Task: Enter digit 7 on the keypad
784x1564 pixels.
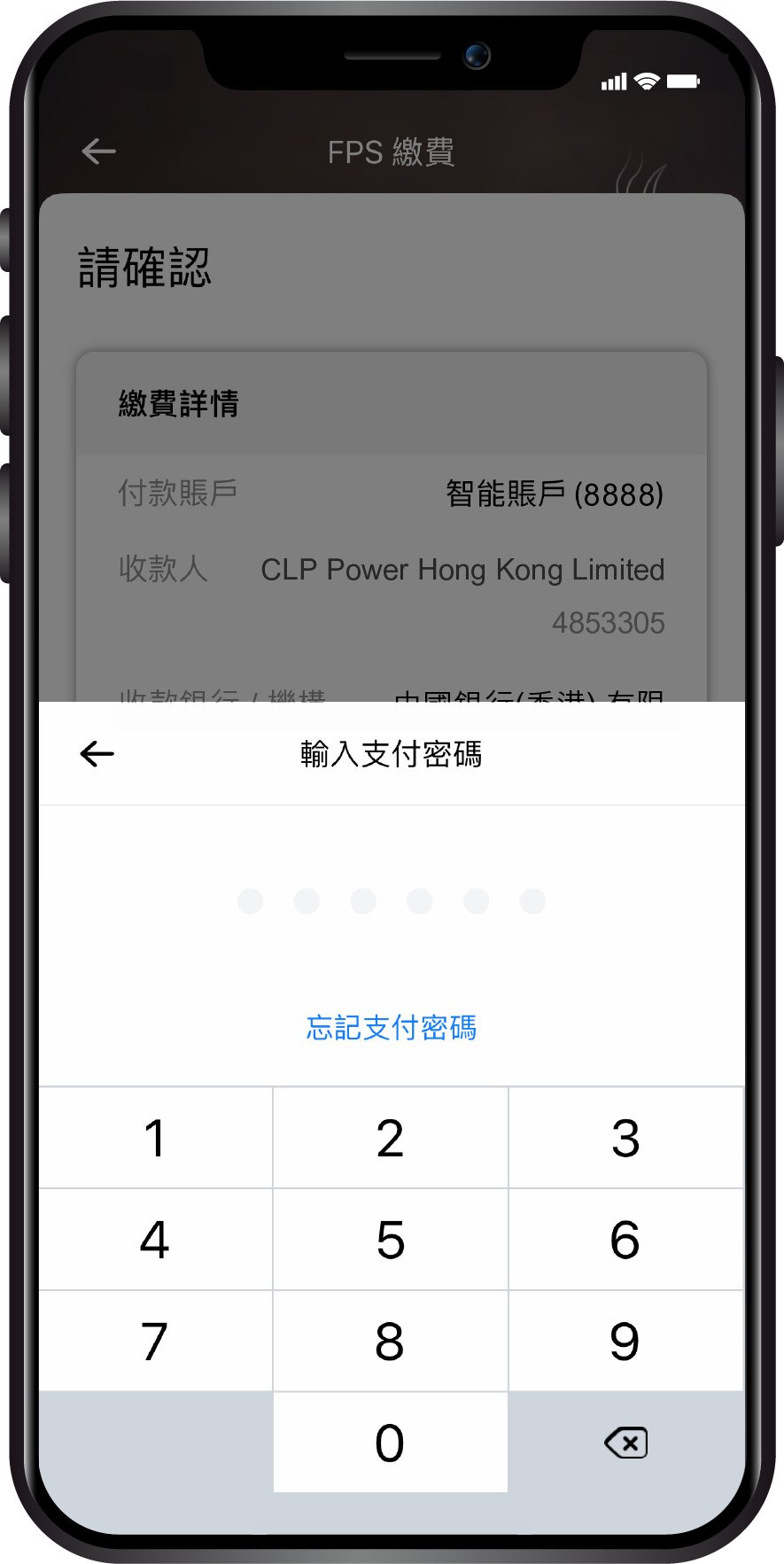Action: click(x=155, y=1342)
